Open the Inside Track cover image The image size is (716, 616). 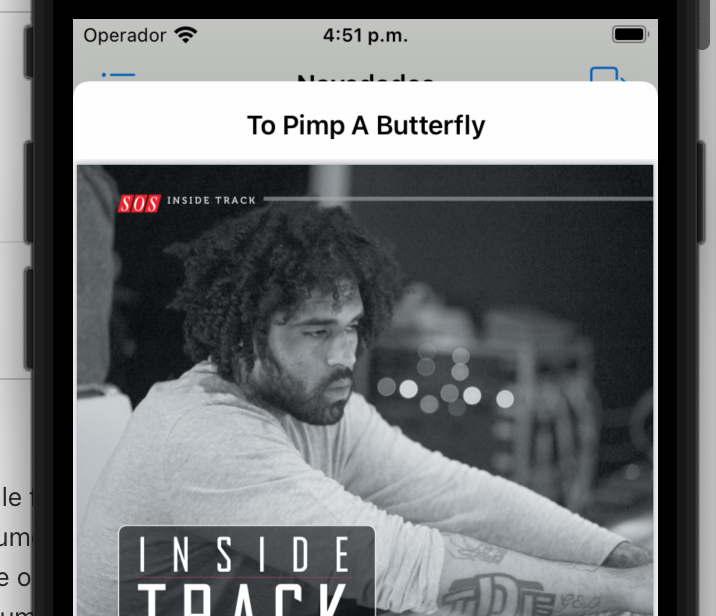point(365,390)
